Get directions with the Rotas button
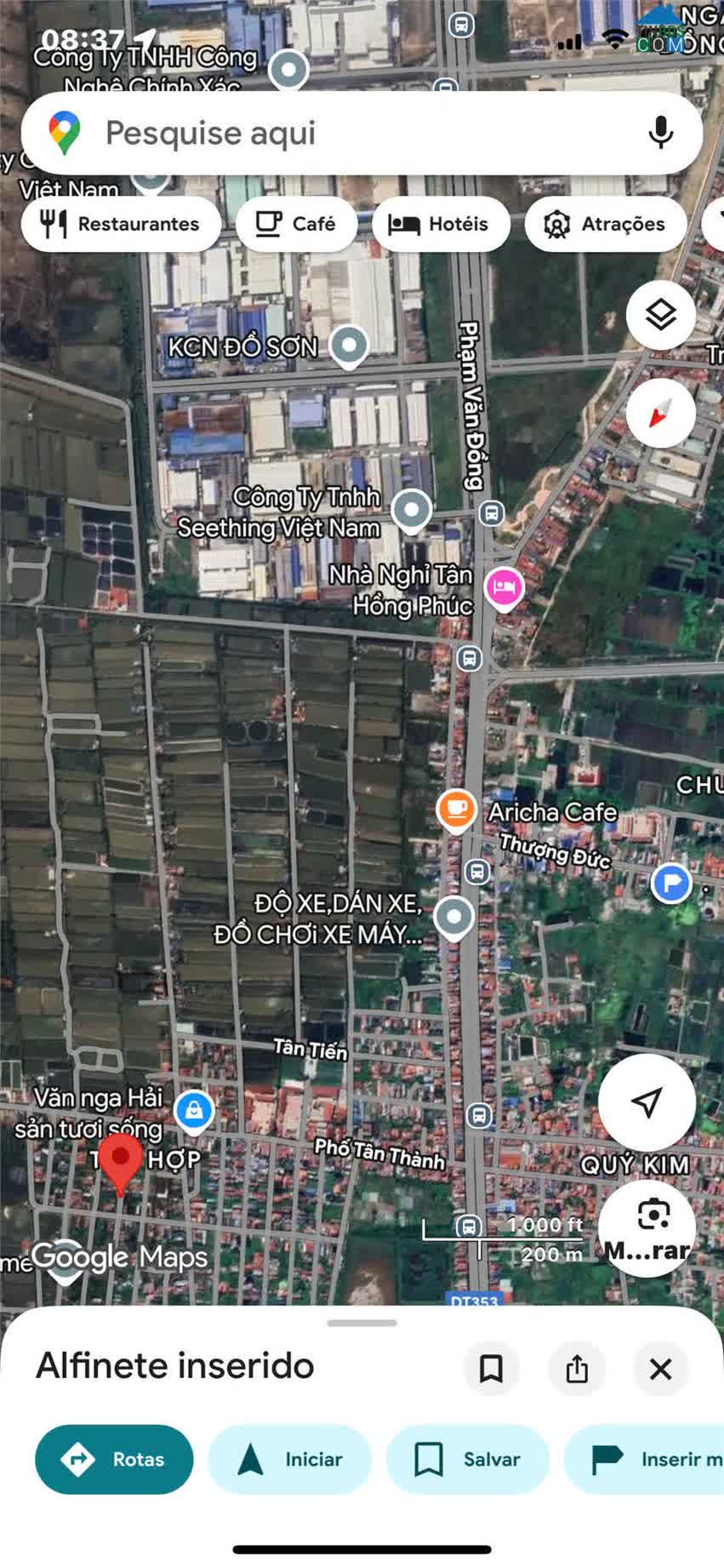The width and height of the screenshot is (724, 1568). point(114,1459)
